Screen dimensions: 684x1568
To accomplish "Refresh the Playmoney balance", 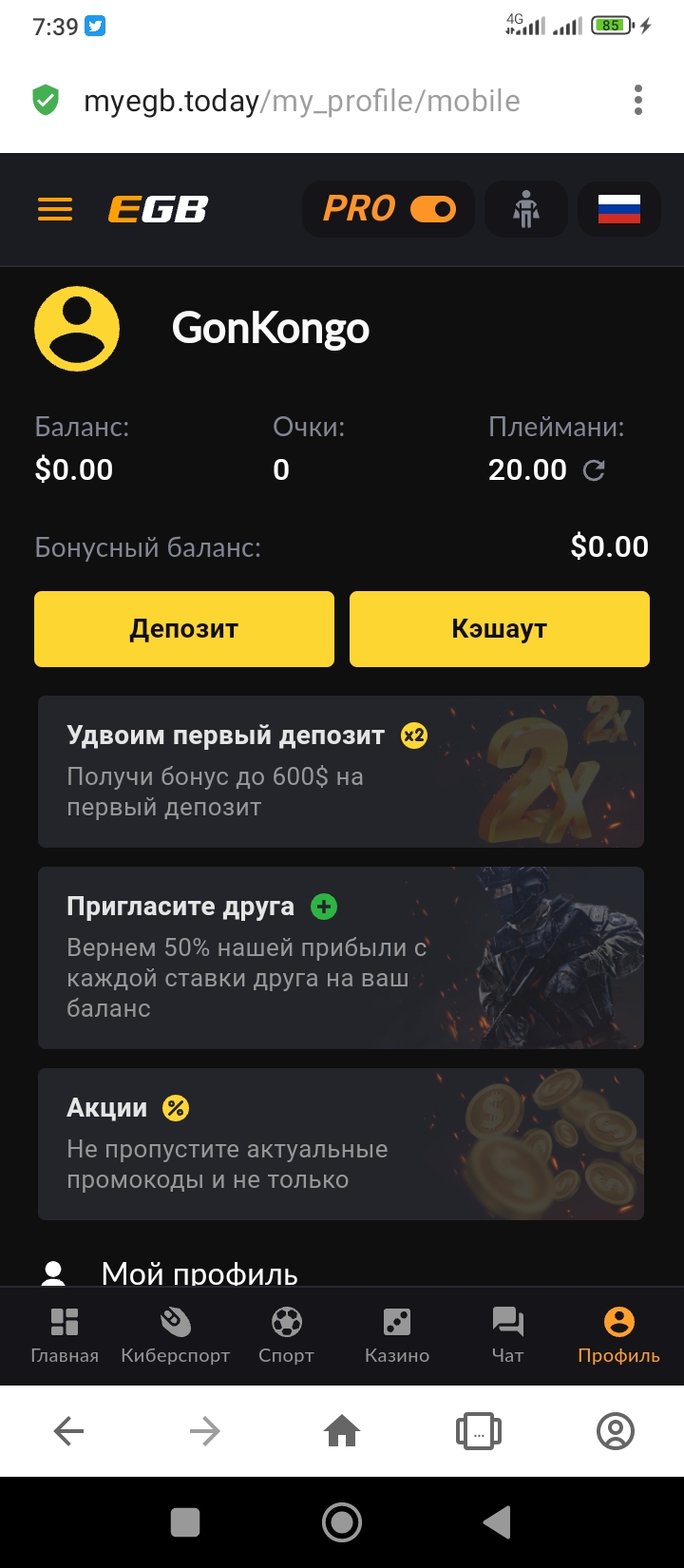I will [x=594, y=470].
